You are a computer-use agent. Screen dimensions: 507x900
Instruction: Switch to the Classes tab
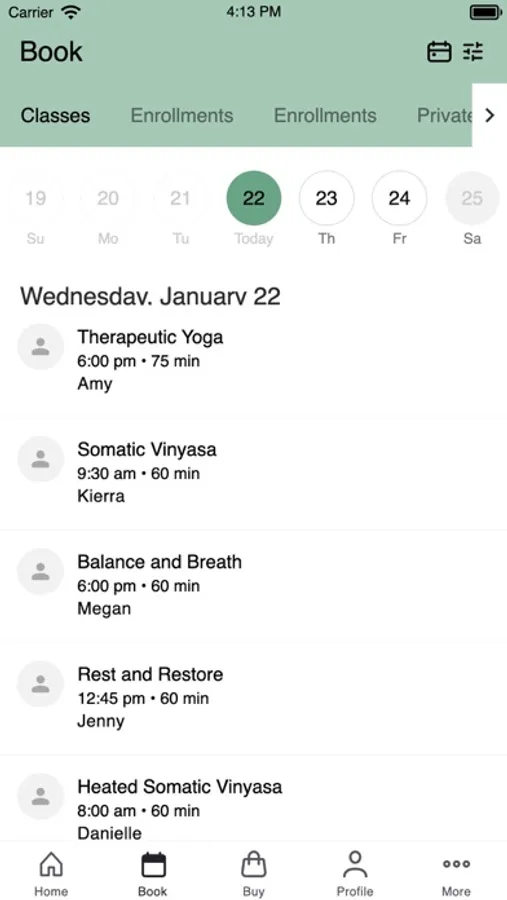[56, 115]
